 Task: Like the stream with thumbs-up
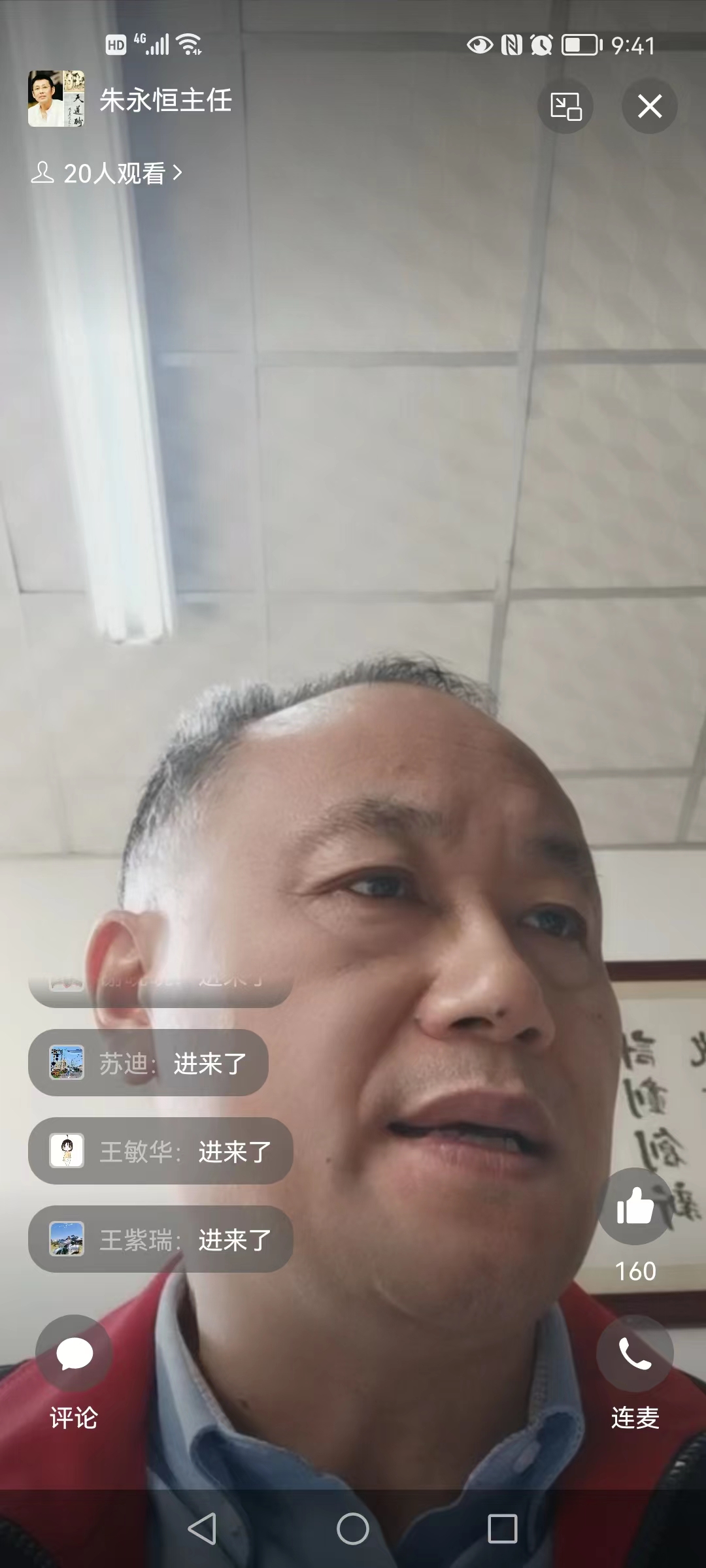(x=635, y=1206)
